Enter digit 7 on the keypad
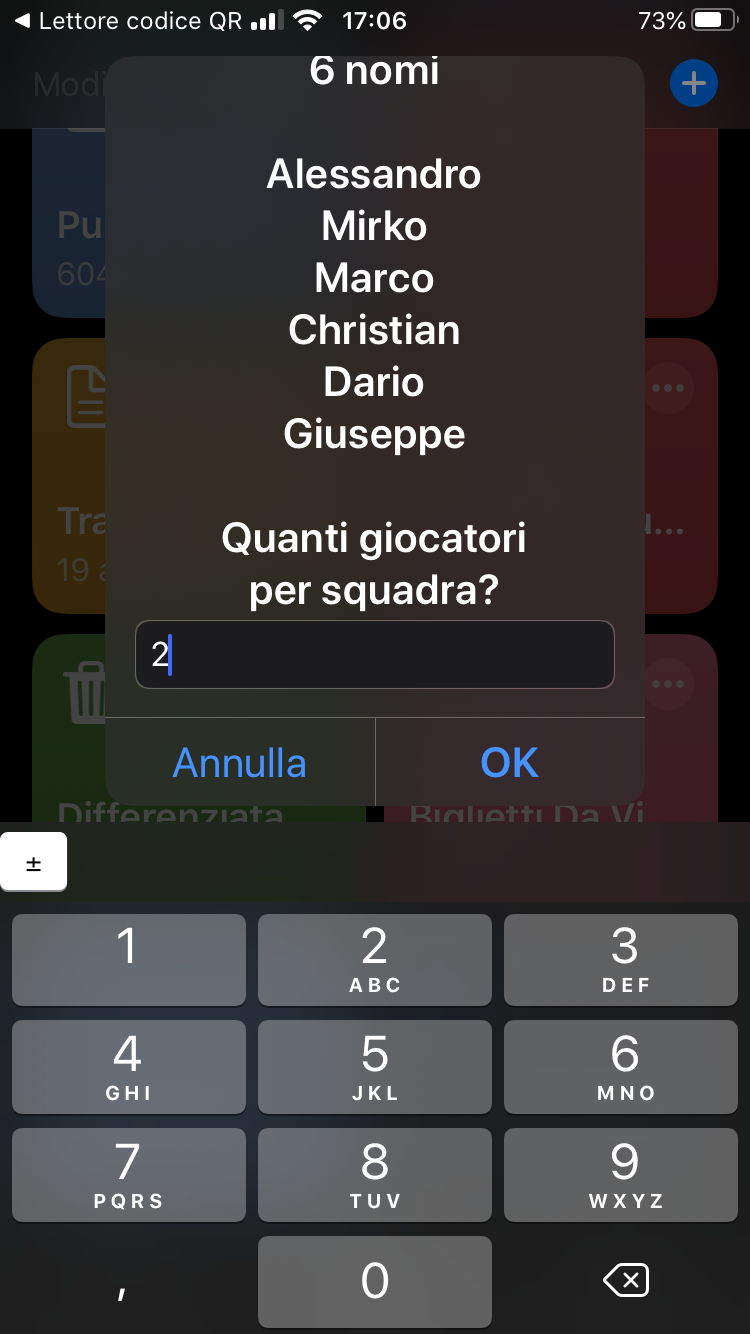Screen dimensions: 750x1334 [x=129, y=1175]
